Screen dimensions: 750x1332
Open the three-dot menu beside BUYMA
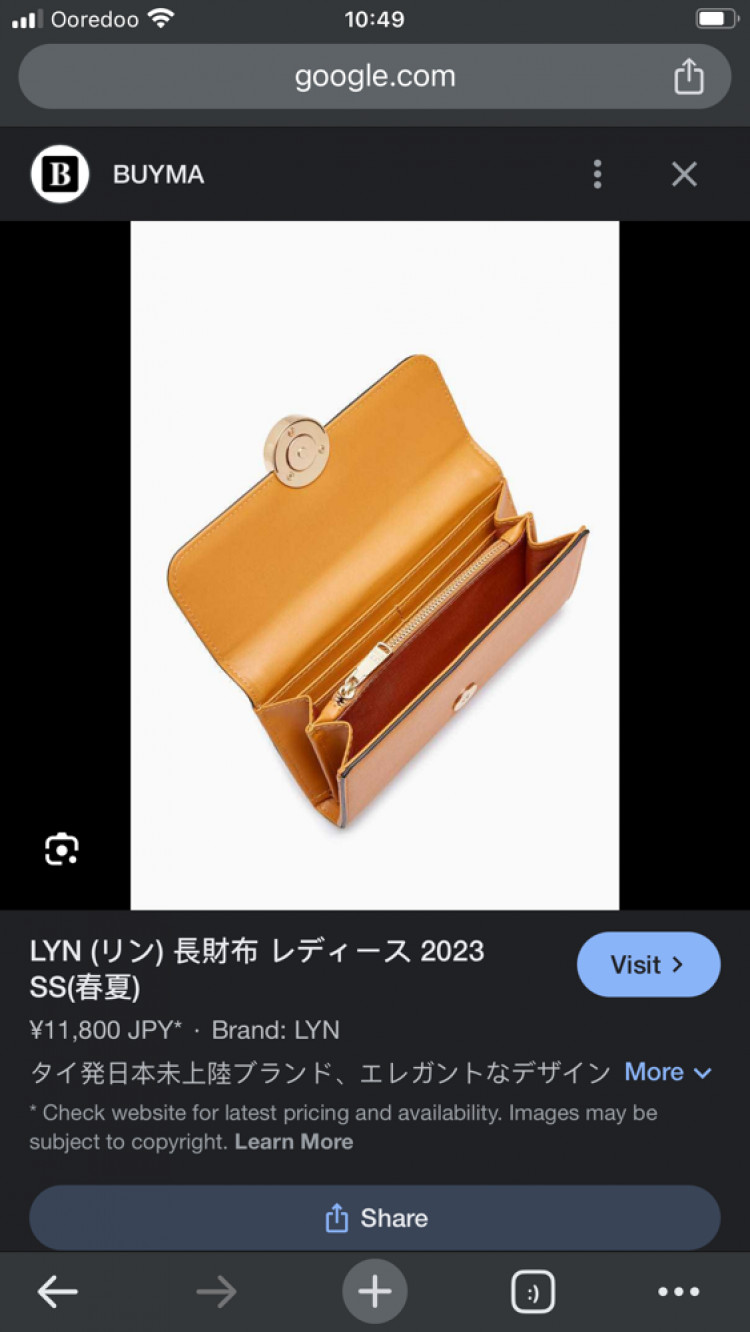(597, 174)
